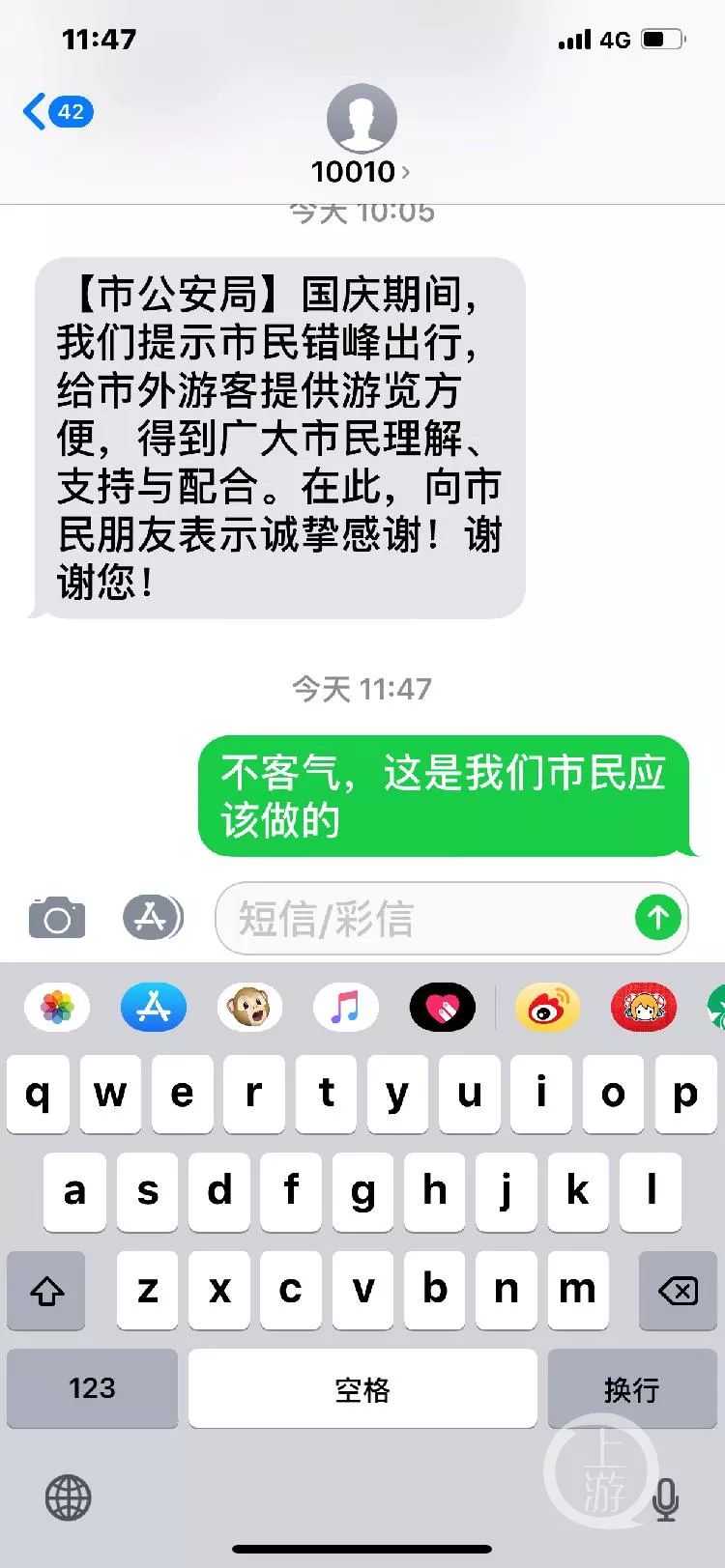Send the message with the green arrow

658,917
